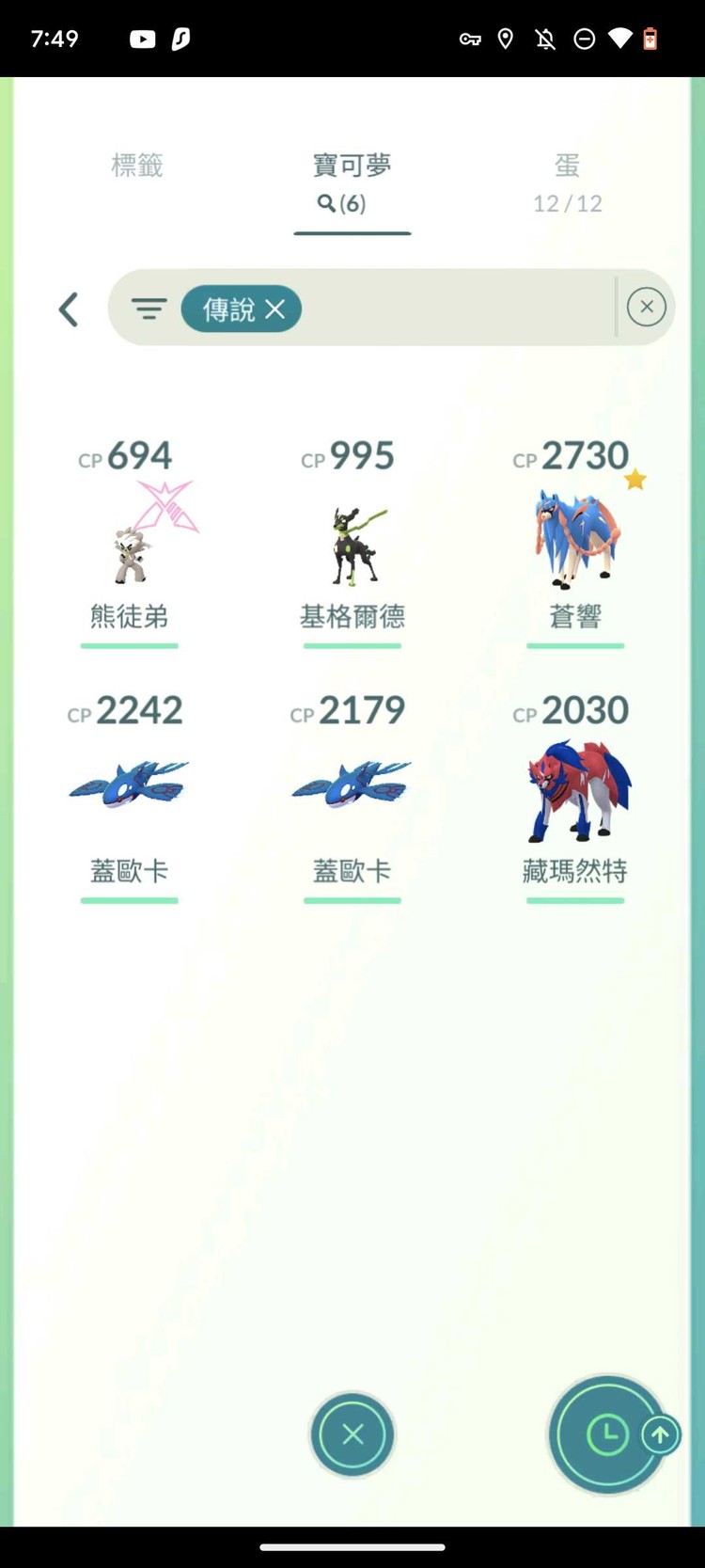
Task: Close the Pokémon list
Action: 352,1434
